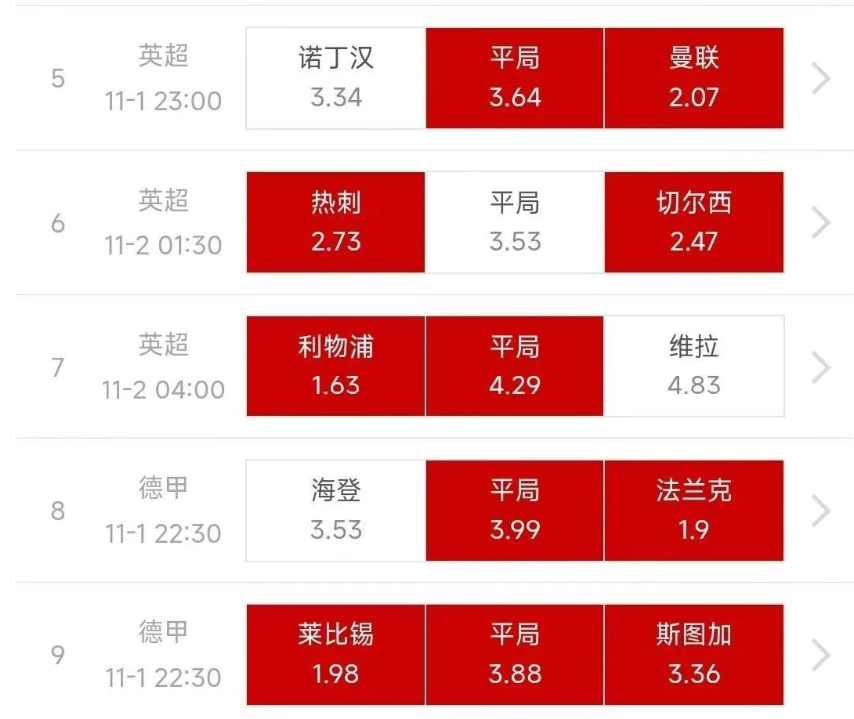This screenshot has height=719, width=854.
Task: Select 海登 win odds 3.53
Action: (336, 510)
